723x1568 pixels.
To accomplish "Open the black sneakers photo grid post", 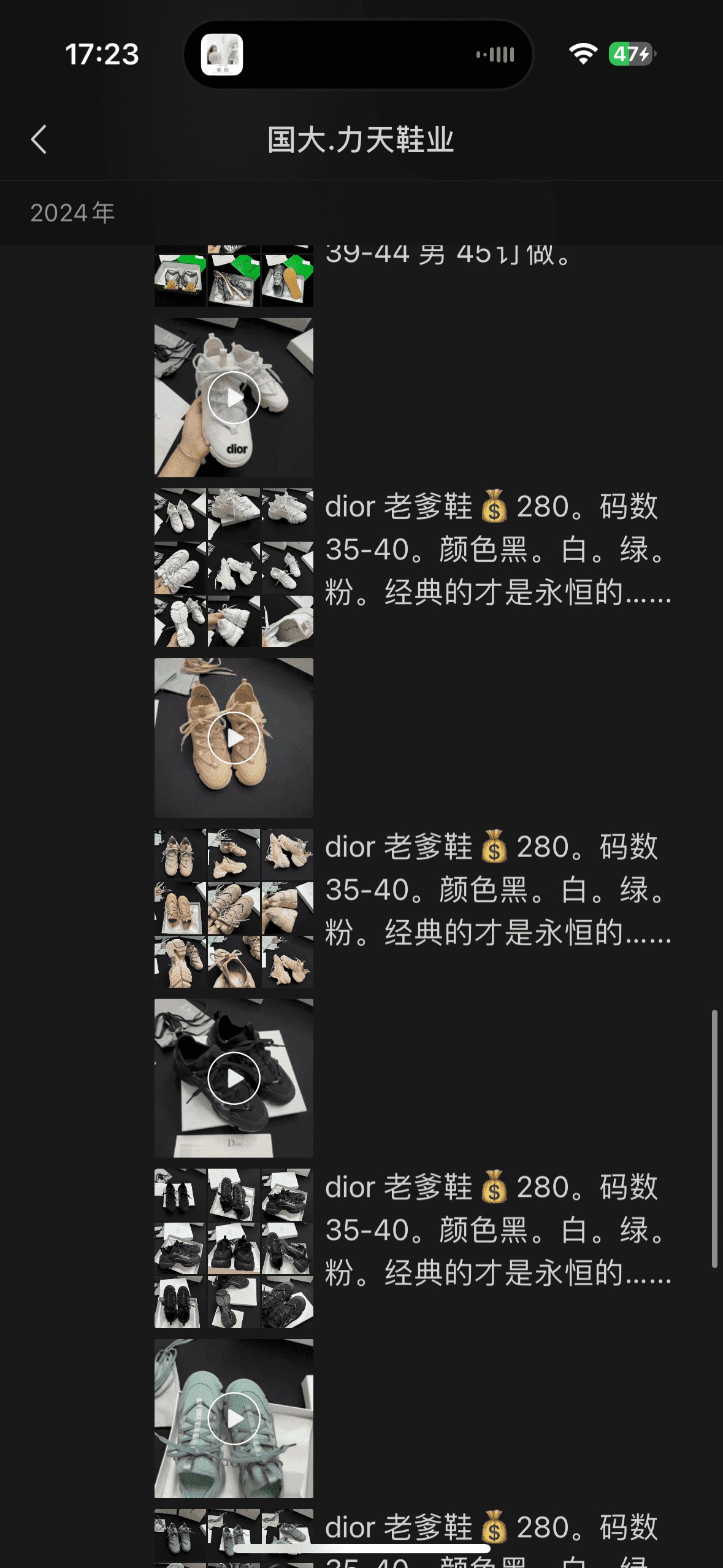I will click(x=234, y=1248).
